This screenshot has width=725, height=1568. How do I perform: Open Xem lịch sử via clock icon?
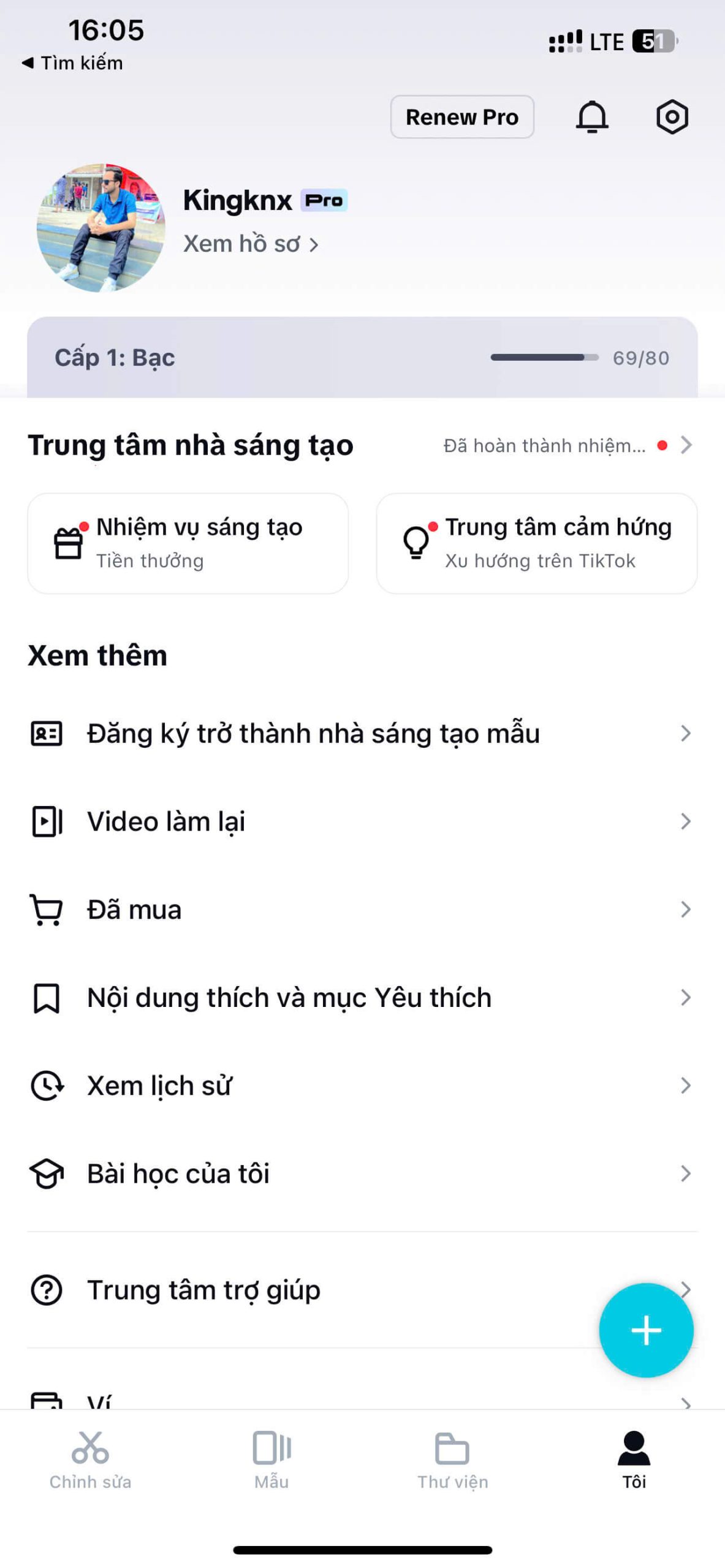47,1085
